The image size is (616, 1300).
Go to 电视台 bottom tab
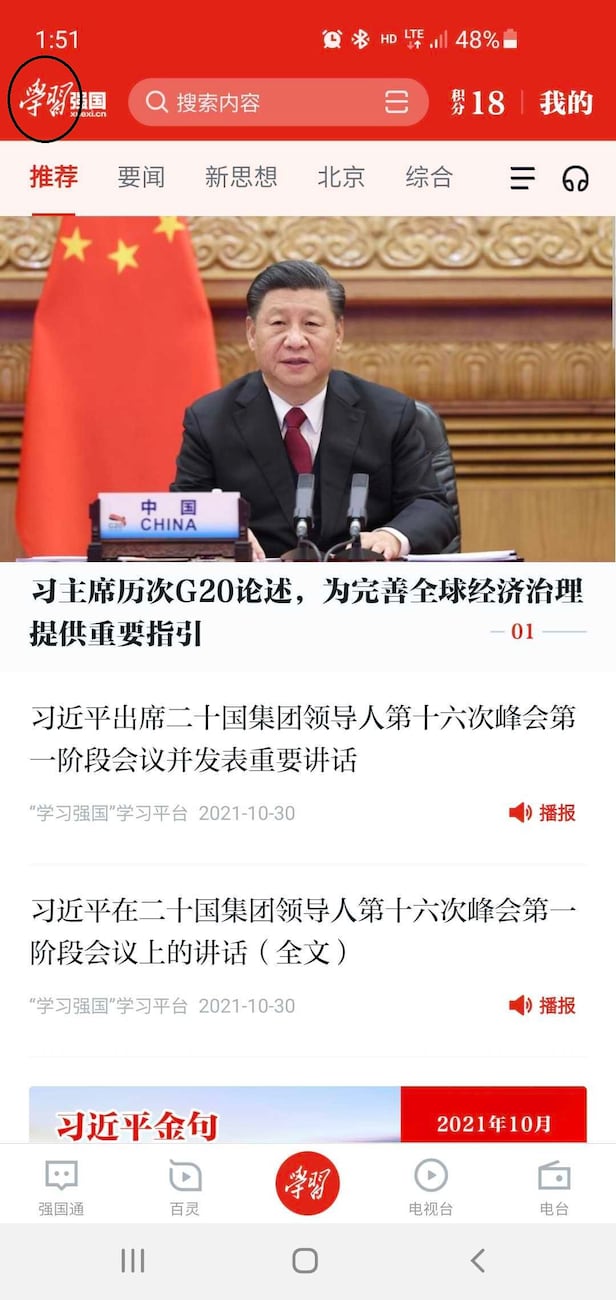tap(431, 1186)
